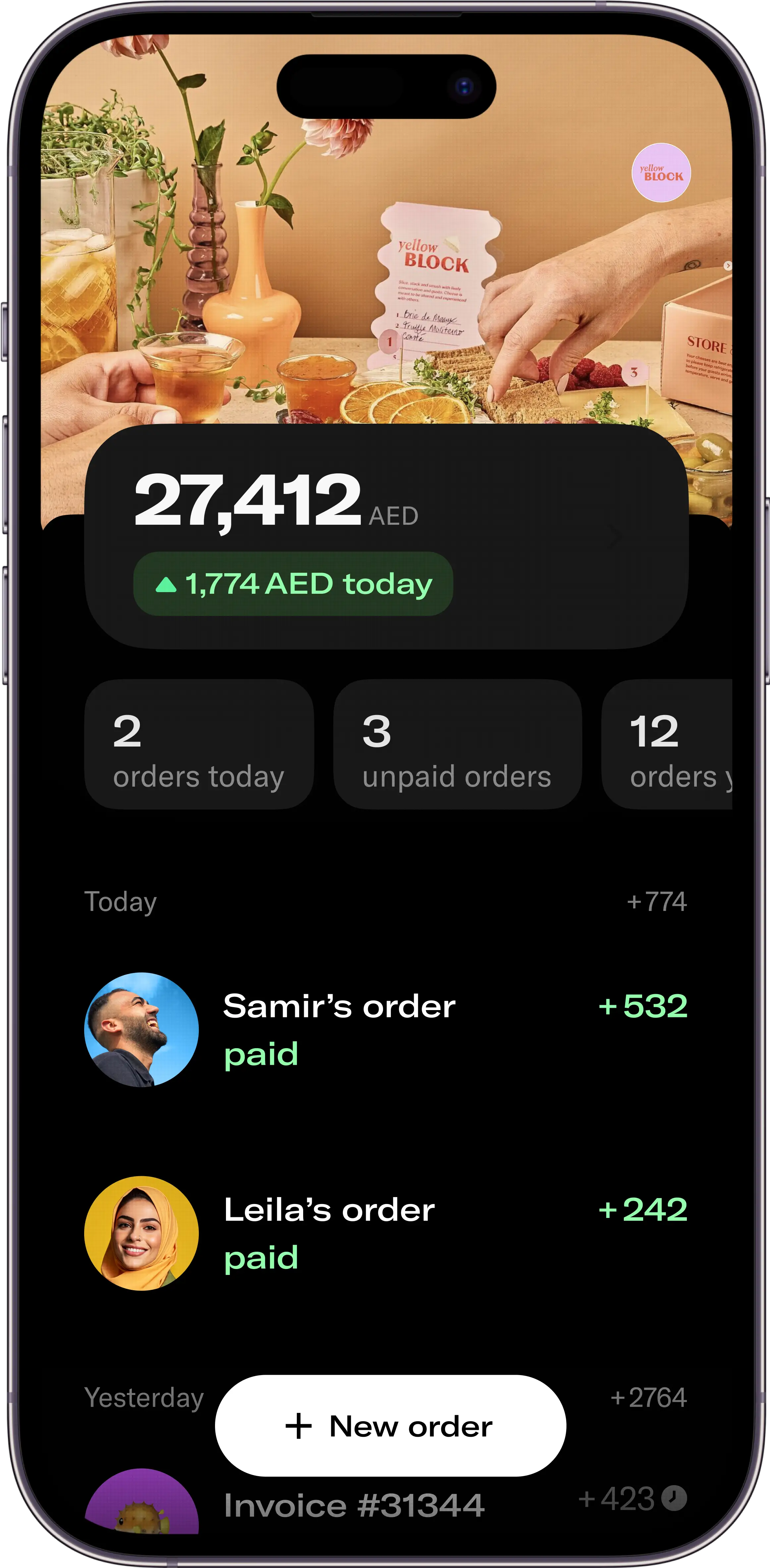Open Invoice #31344
The image size is (770, 1568).
(x=354, y=1505)
